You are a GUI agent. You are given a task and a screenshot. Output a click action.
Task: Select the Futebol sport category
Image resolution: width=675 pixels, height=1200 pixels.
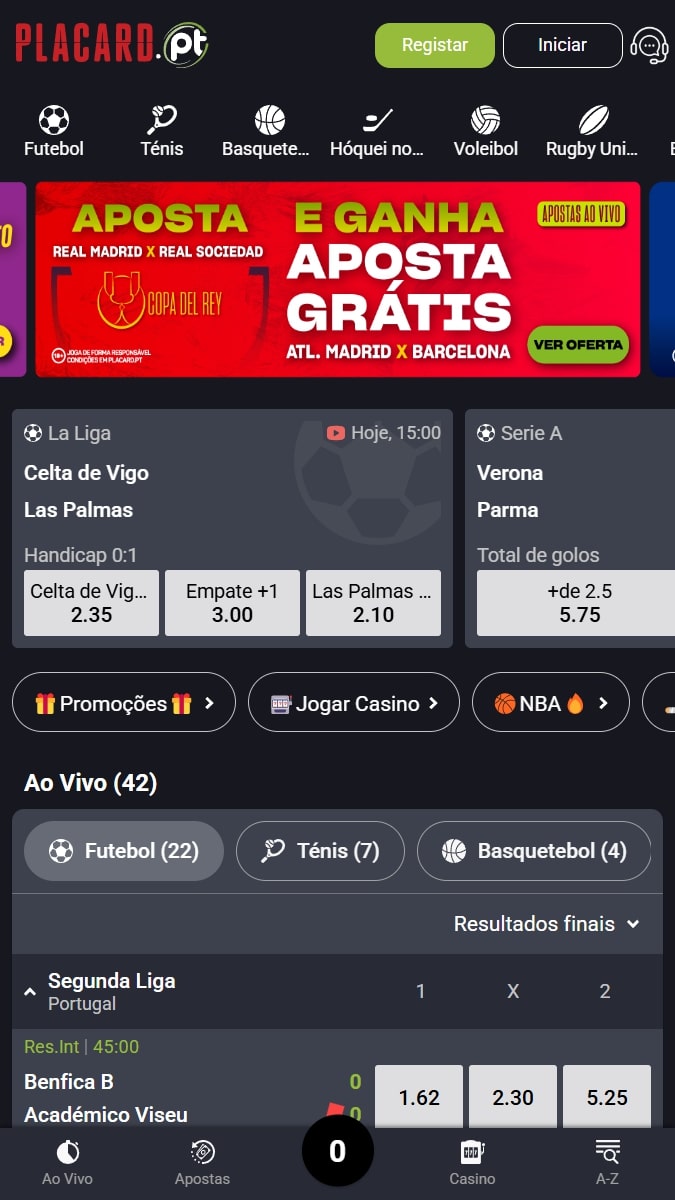pyautogui.click(x=54, y=132)
